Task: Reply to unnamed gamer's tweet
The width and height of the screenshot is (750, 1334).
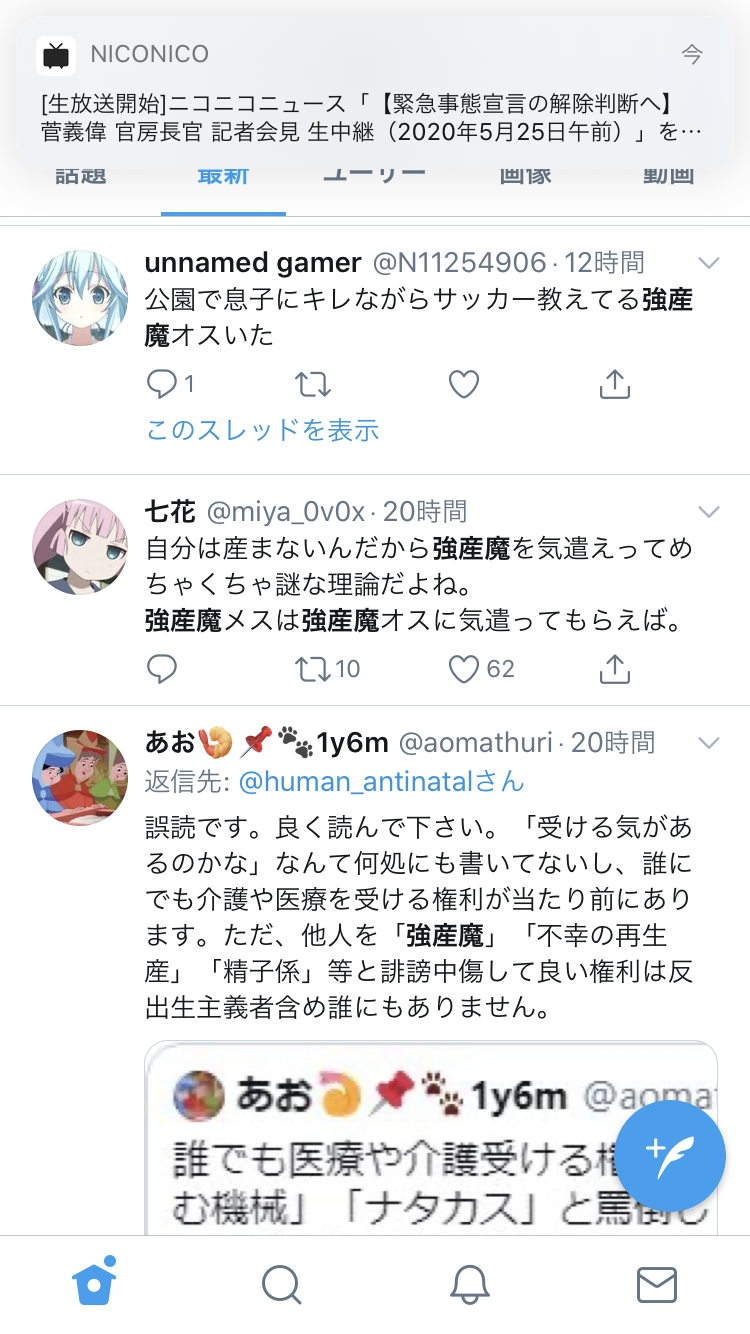Action: 163,384
